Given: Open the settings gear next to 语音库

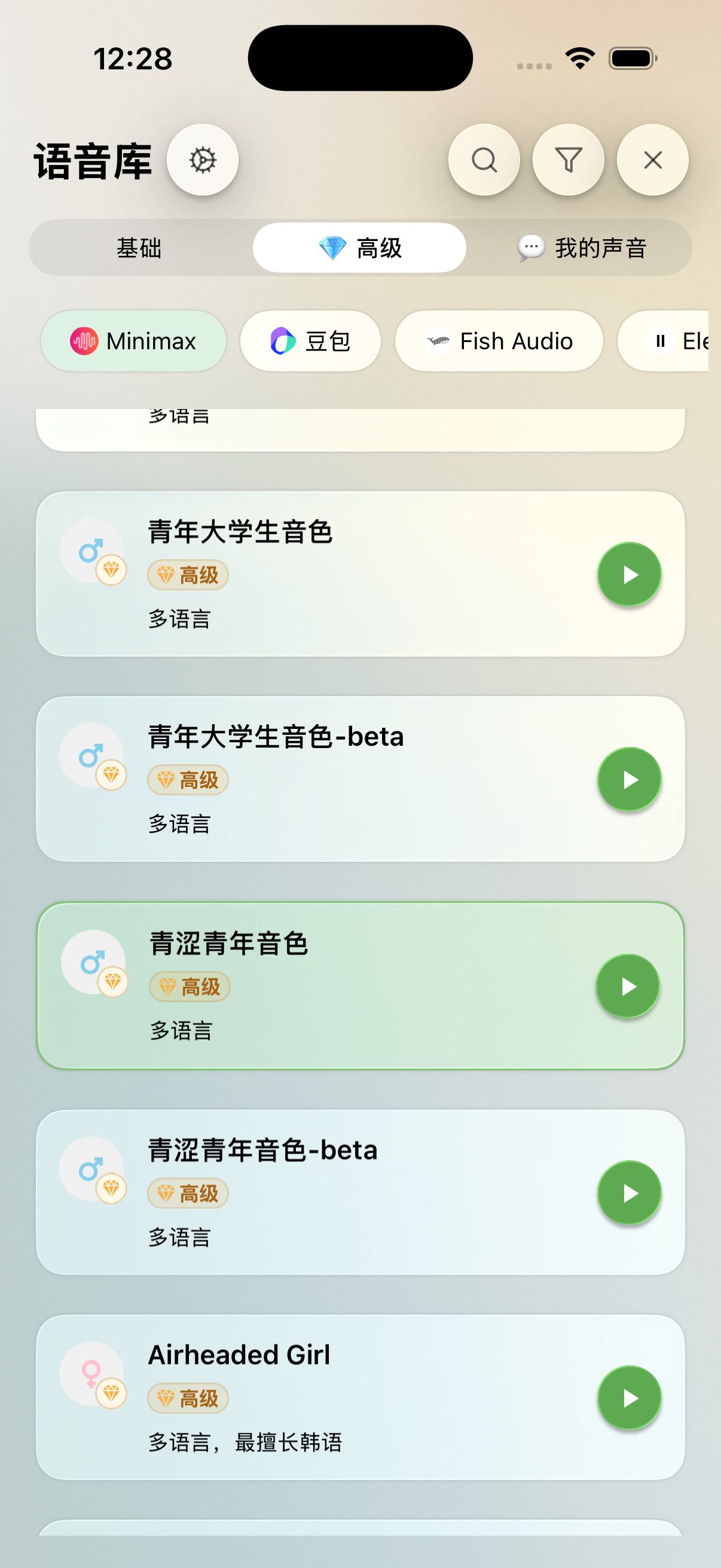Looking at the screenshot, I should pyautogui.click(x=203, y=160).
